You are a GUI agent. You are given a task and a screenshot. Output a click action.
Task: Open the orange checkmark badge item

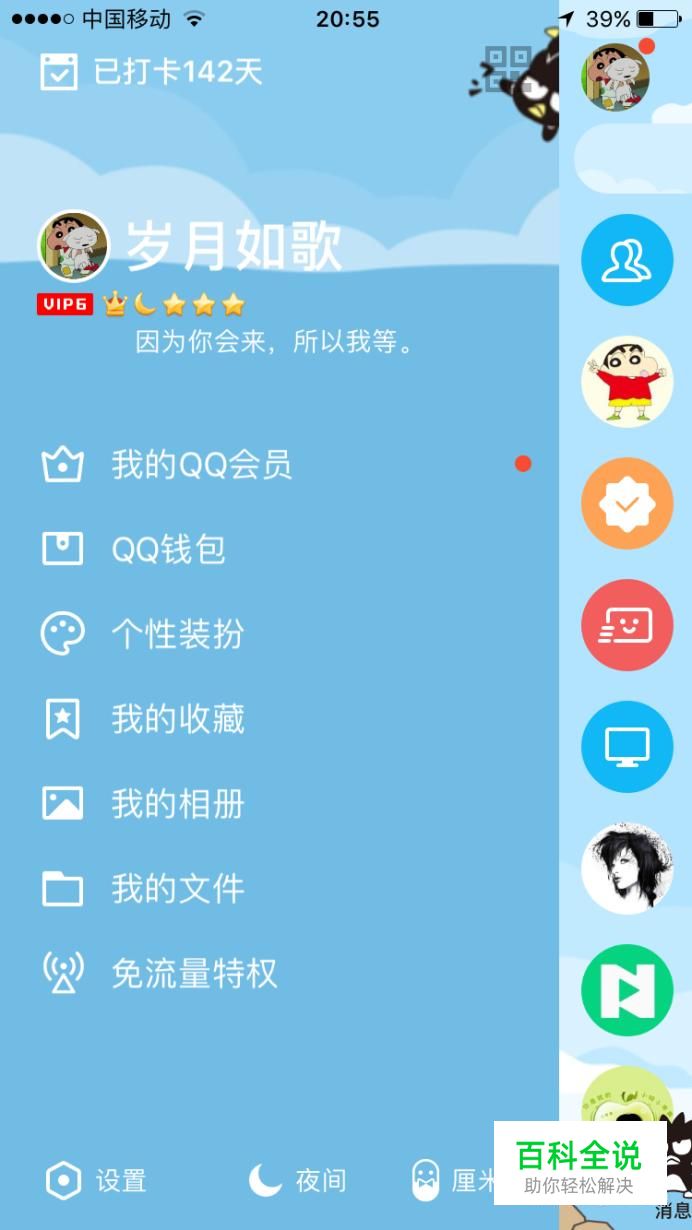tap(627, 503)
